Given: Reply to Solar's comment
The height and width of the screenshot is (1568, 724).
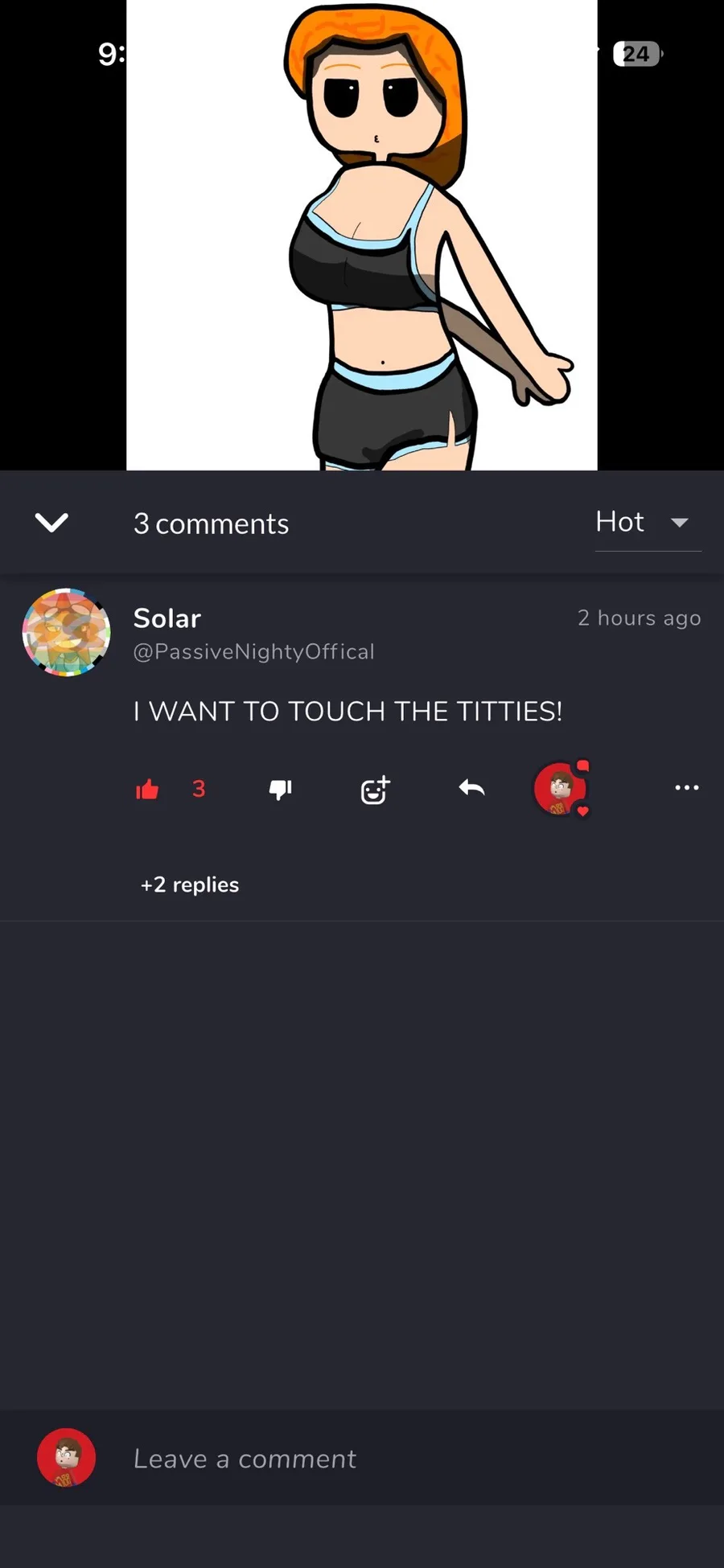Looking at the screenshot, I should tap(472, 789).
